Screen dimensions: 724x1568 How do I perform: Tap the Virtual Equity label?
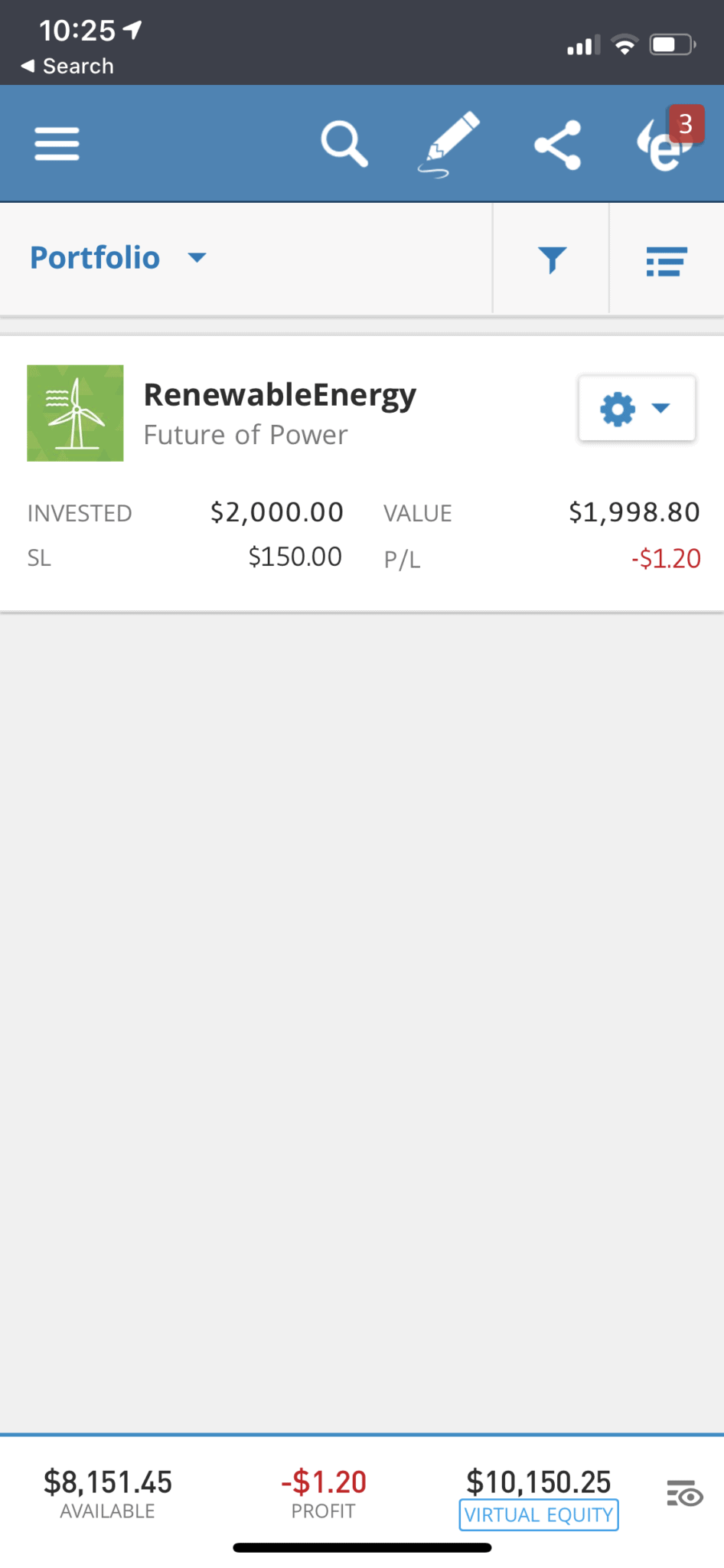click(x=539, y=1514)
